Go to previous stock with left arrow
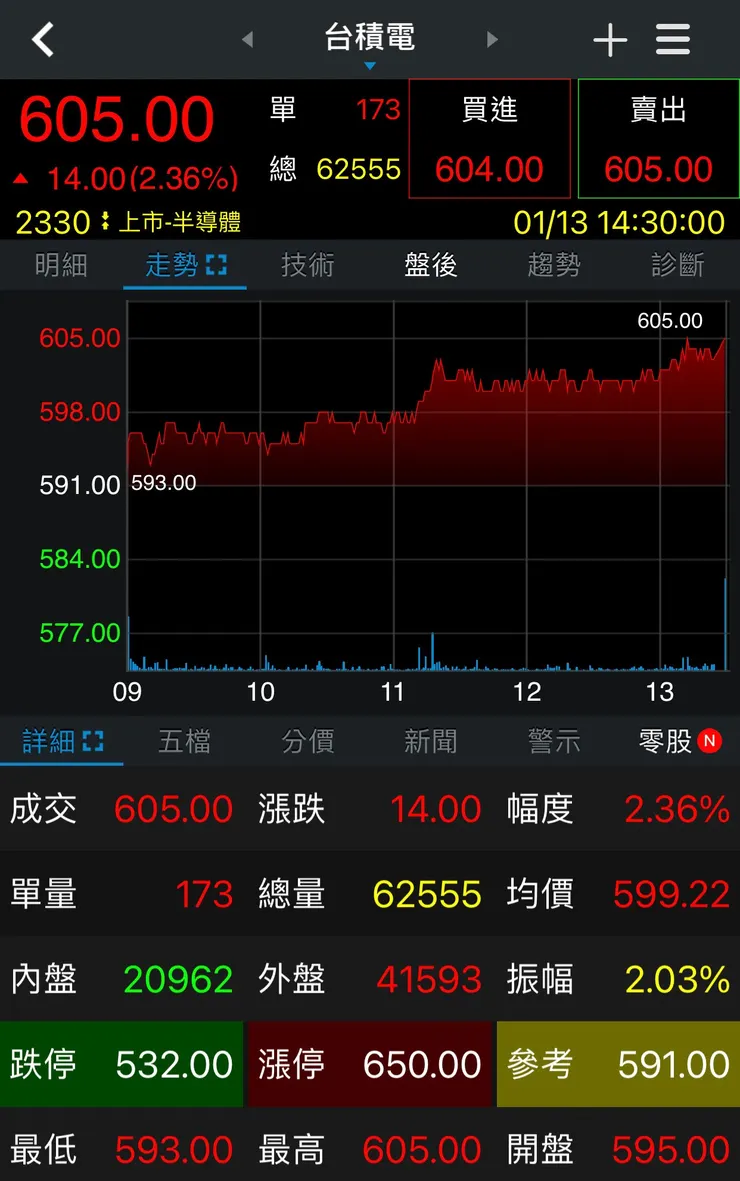740x1181 pixels. click(x=246, y=38)
